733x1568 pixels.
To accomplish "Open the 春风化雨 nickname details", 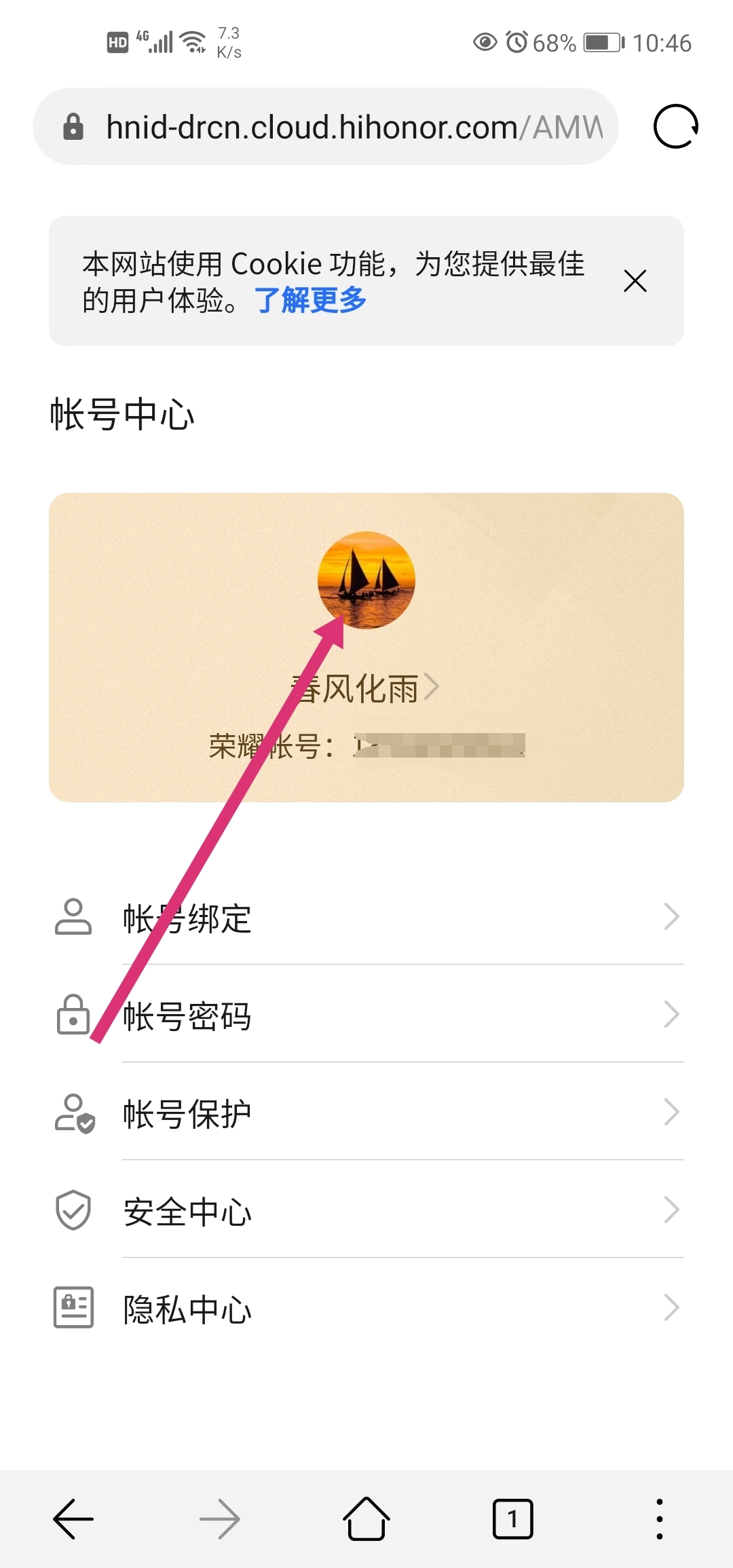I will 365,688.
